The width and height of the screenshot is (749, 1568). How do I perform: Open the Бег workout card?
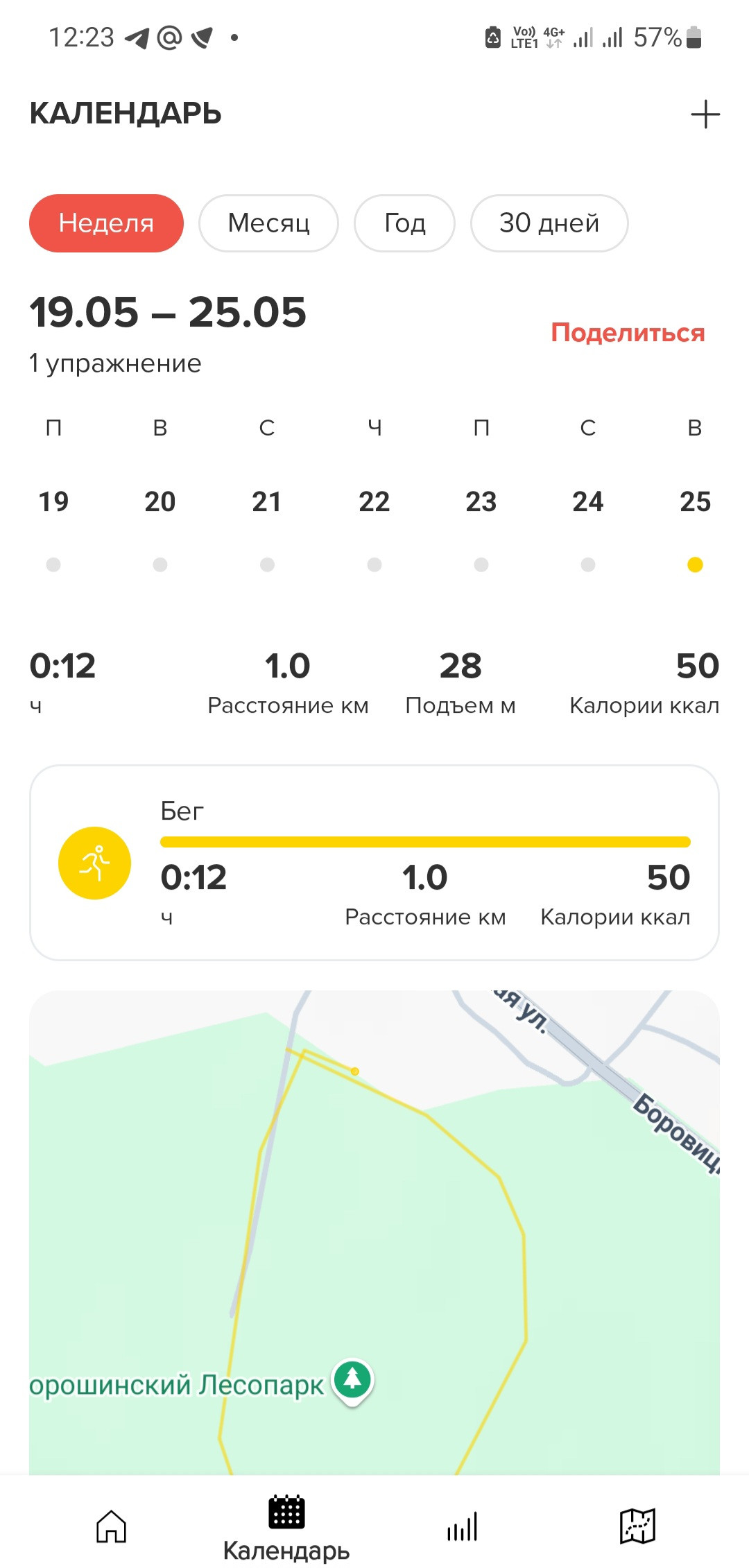374,863
